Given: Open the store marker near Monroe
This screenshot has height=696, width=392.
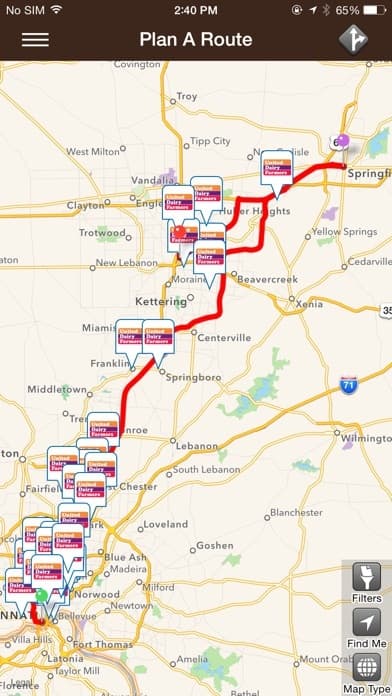Looking at the screenshot, I should point(103,428).
